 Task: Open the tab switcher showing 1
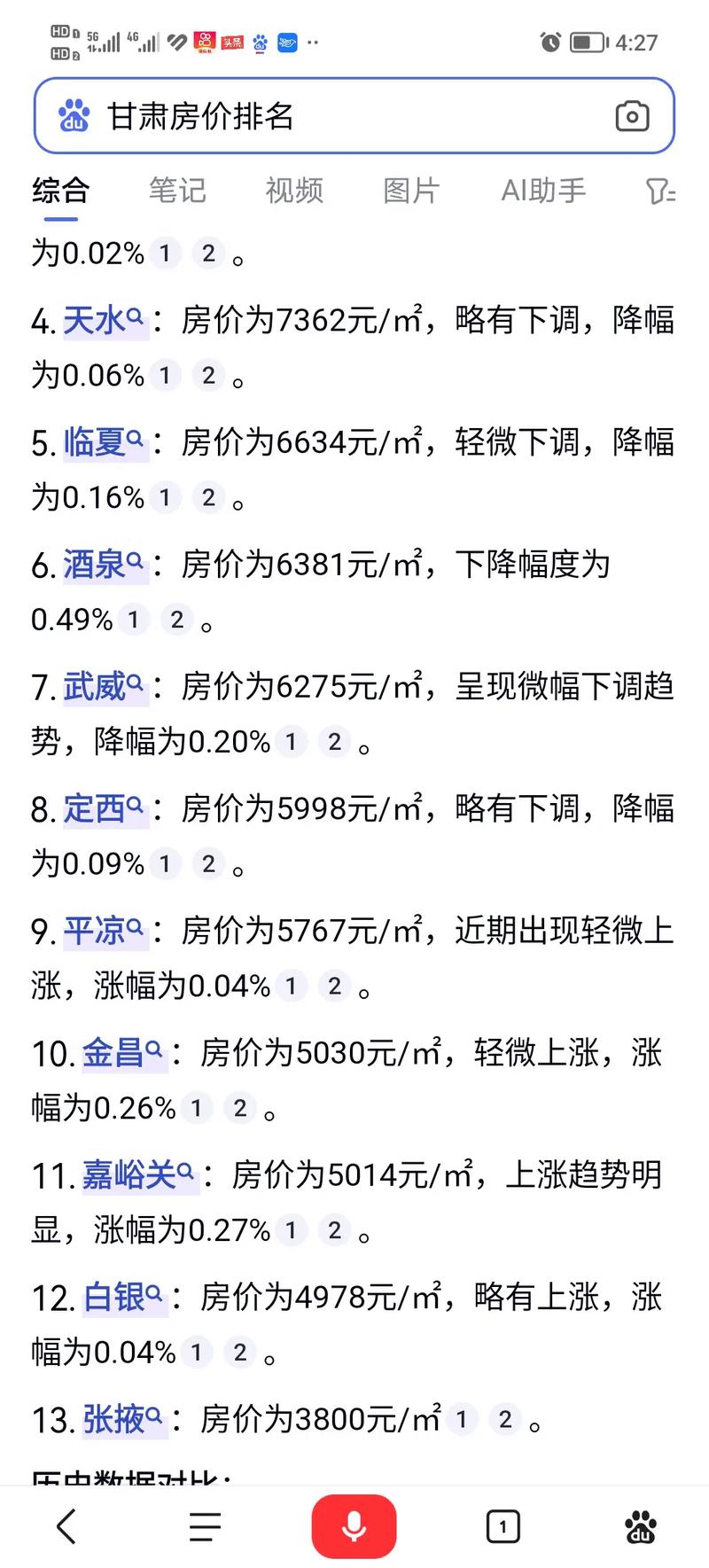503,1525
